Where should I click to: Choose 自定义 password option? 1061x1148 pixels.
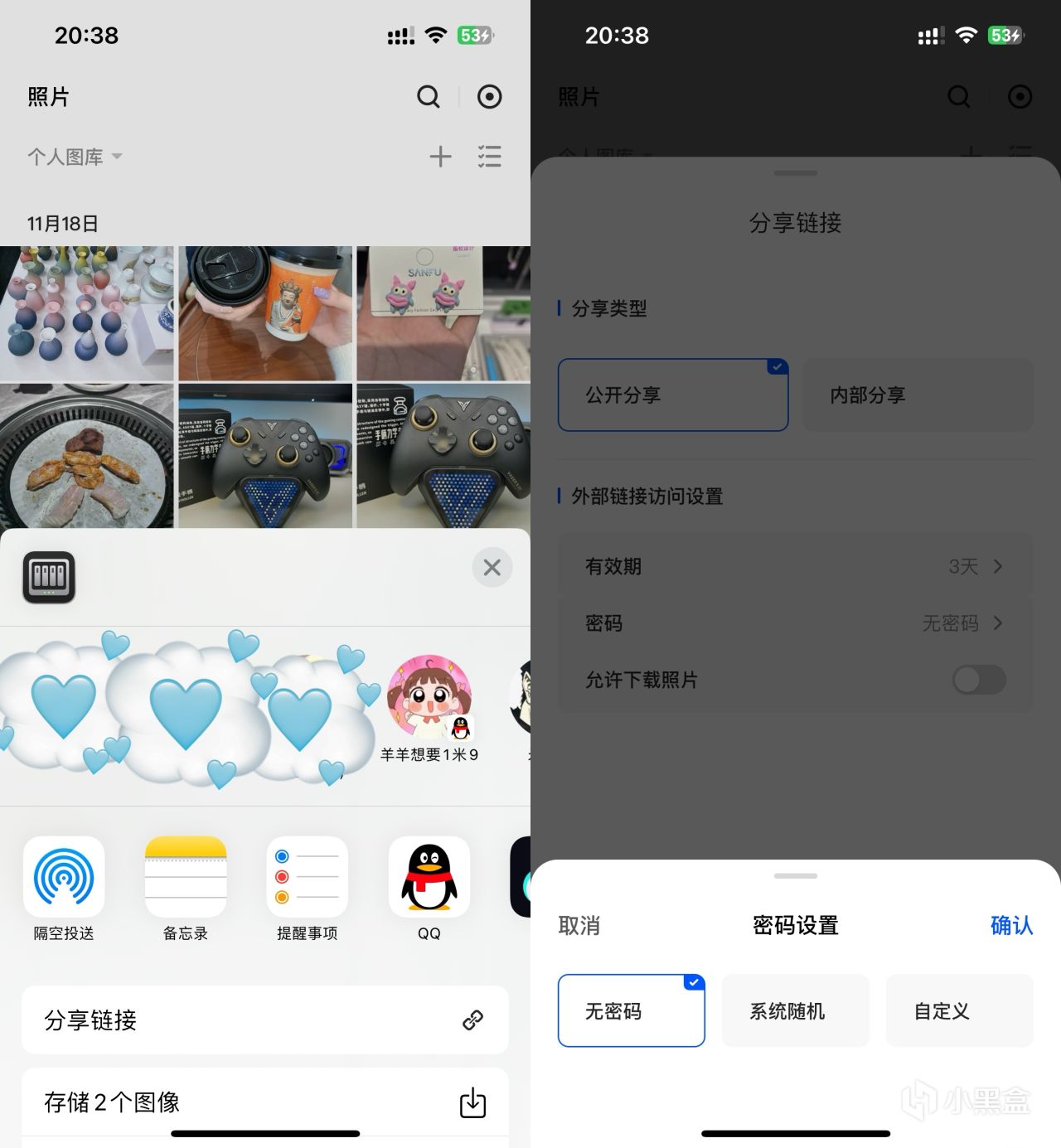[x=959, y=1010]
